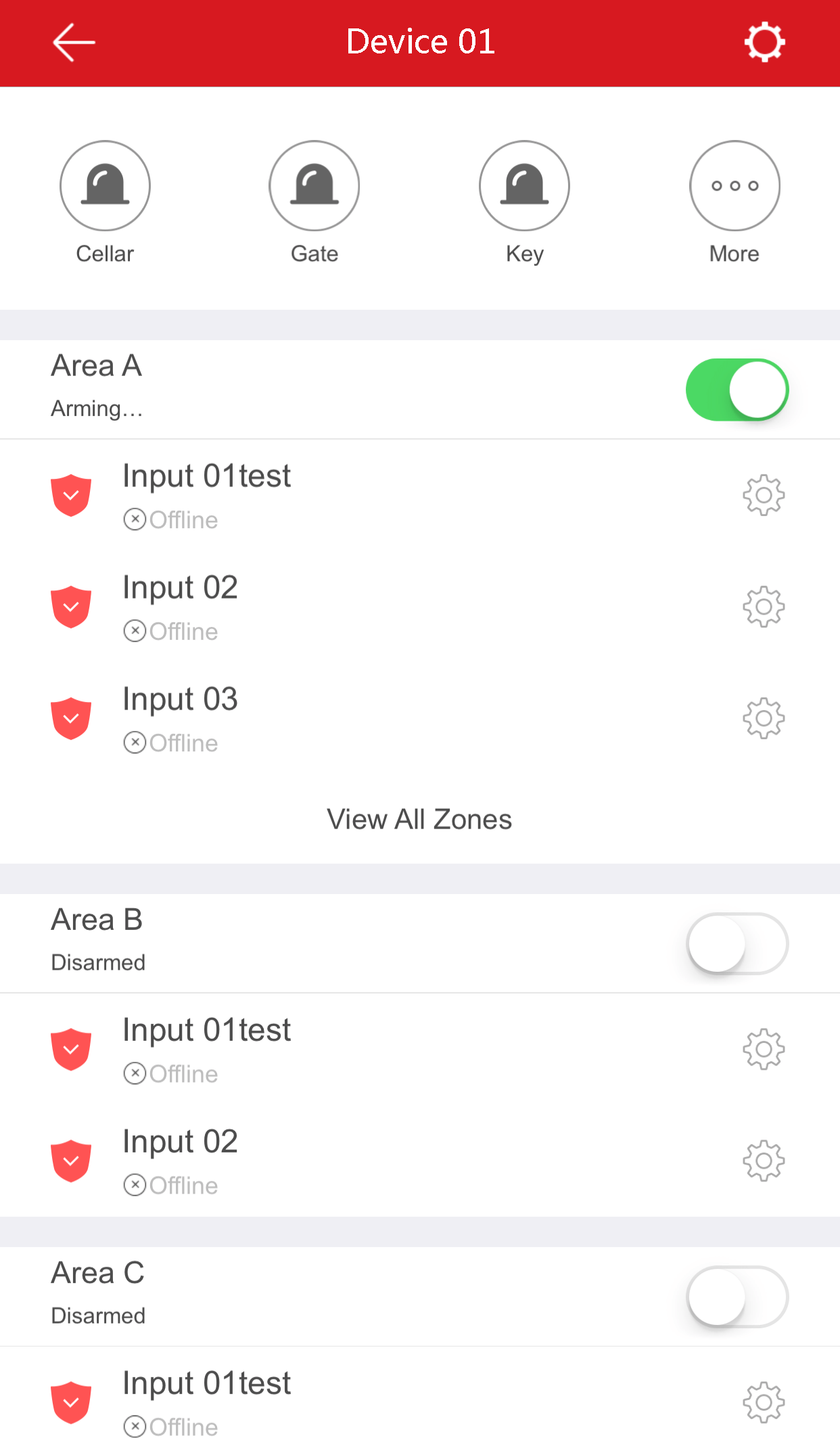Tap the Gate alarm button
This screenshot has height=1450, width=840.
(314, 186)
